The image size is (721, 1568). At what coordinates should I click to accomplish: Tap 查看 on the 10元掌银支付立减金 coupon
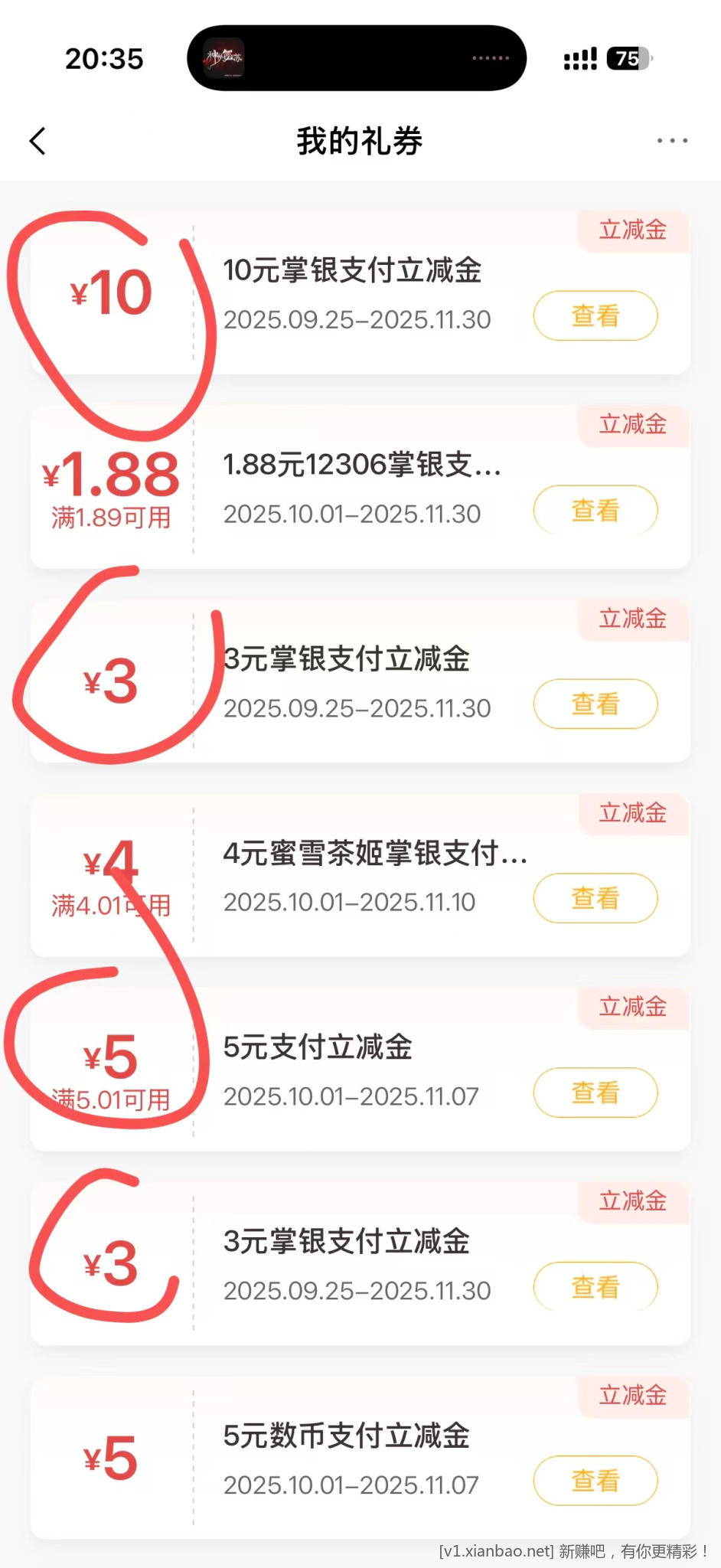click(x=594, y=315)
